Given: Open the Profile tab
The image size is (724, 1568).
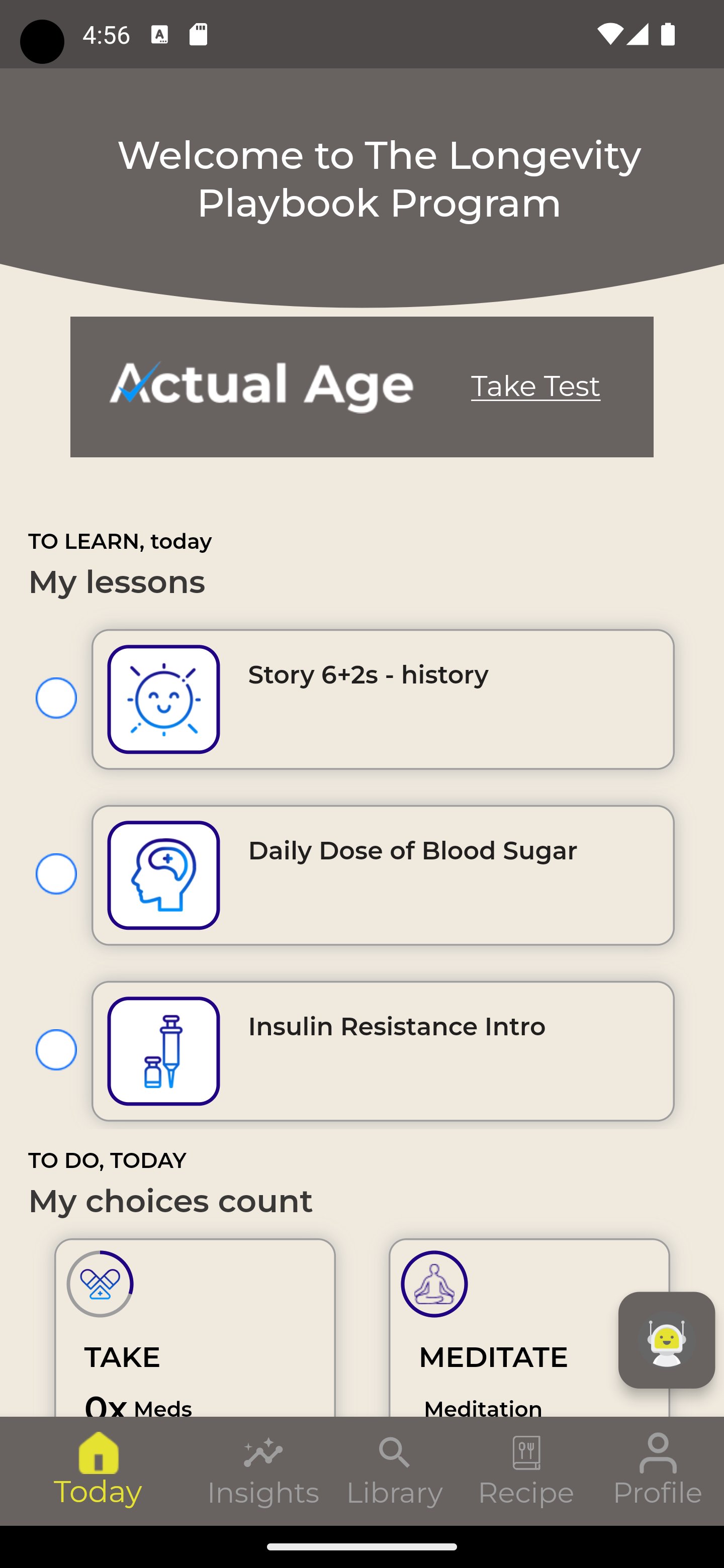Looking at the screenshot, I should click(x=657, y=1467).
